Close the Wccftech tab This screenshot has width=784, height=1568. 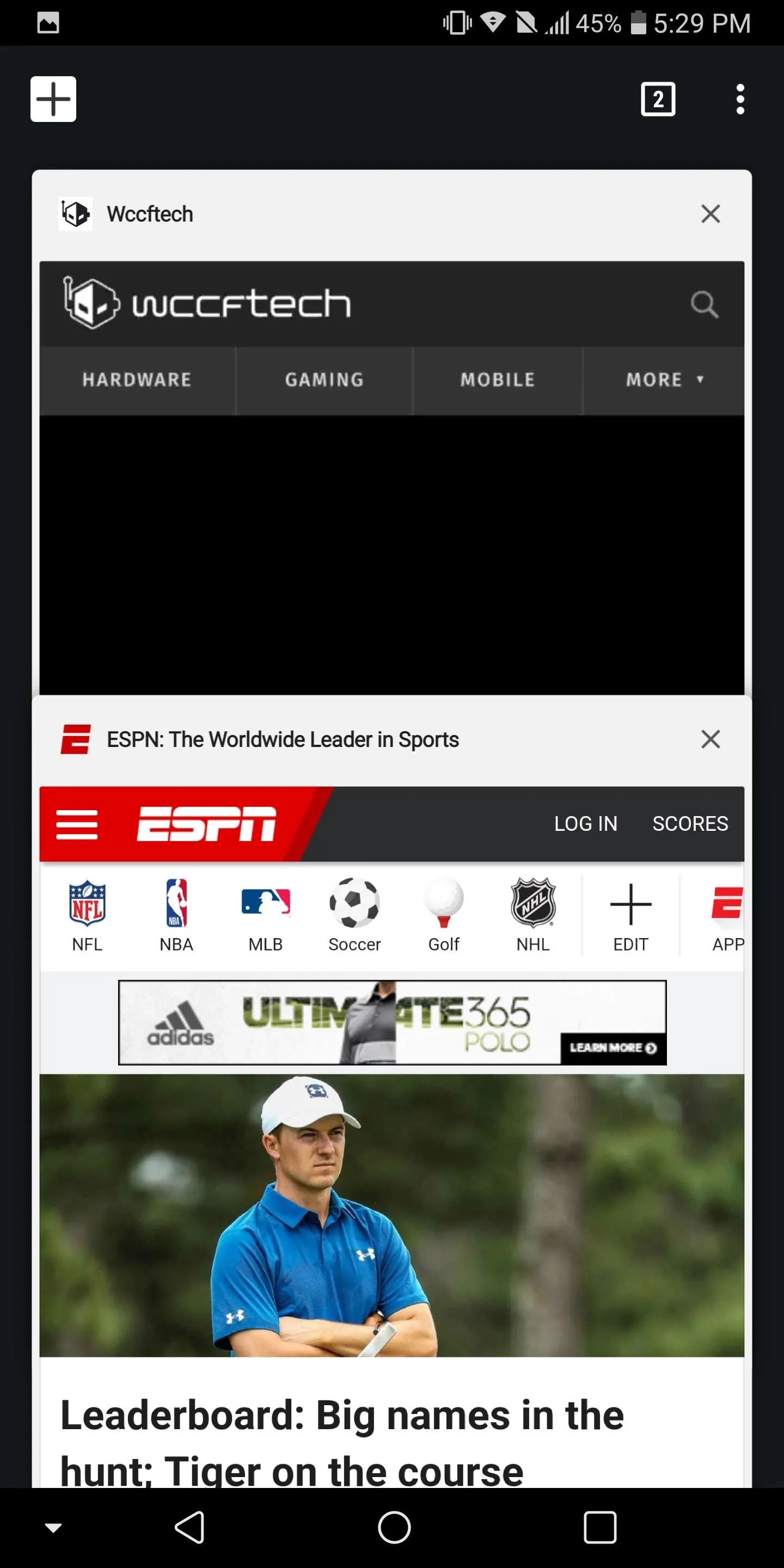tap(710, 215)
